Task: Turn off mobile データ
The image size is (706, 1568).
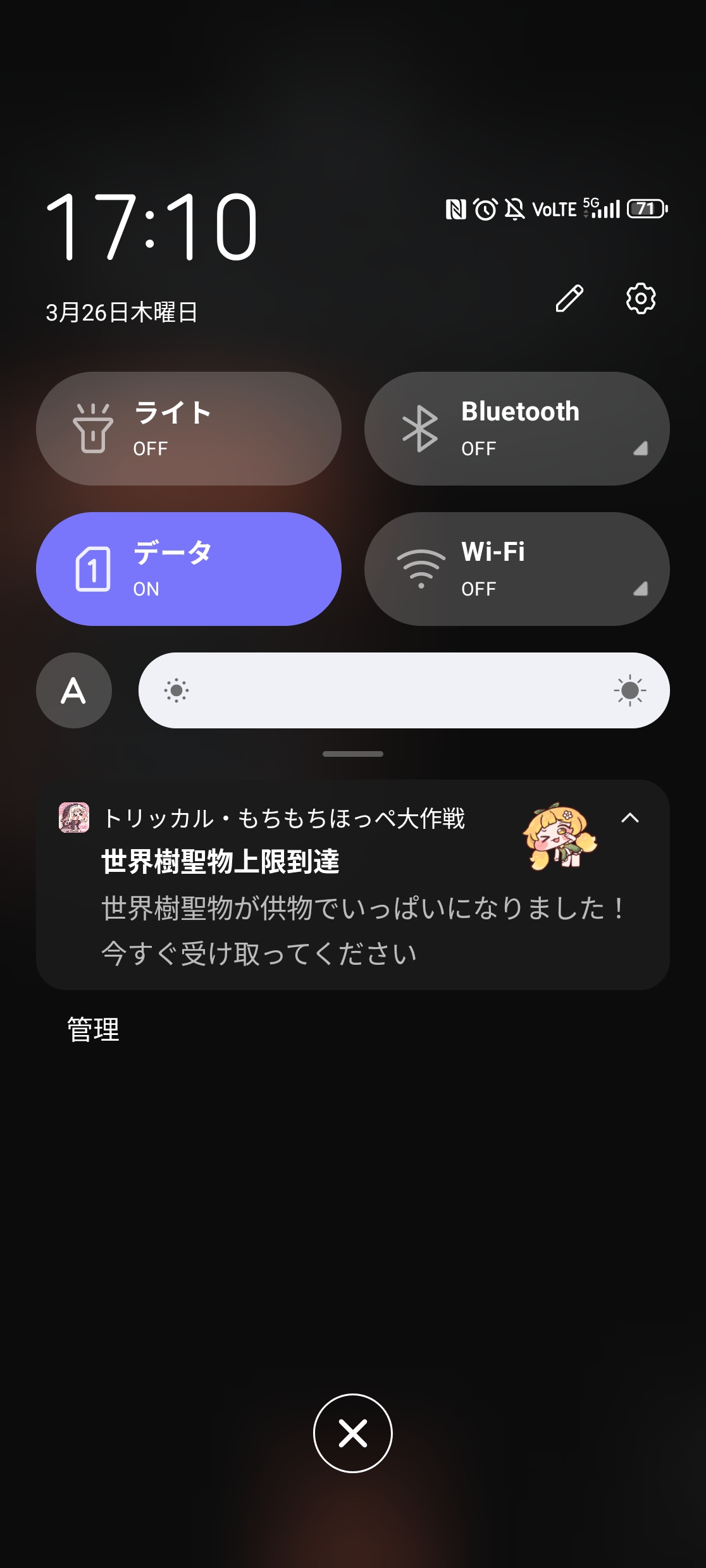Action: (x=189, y=569)
